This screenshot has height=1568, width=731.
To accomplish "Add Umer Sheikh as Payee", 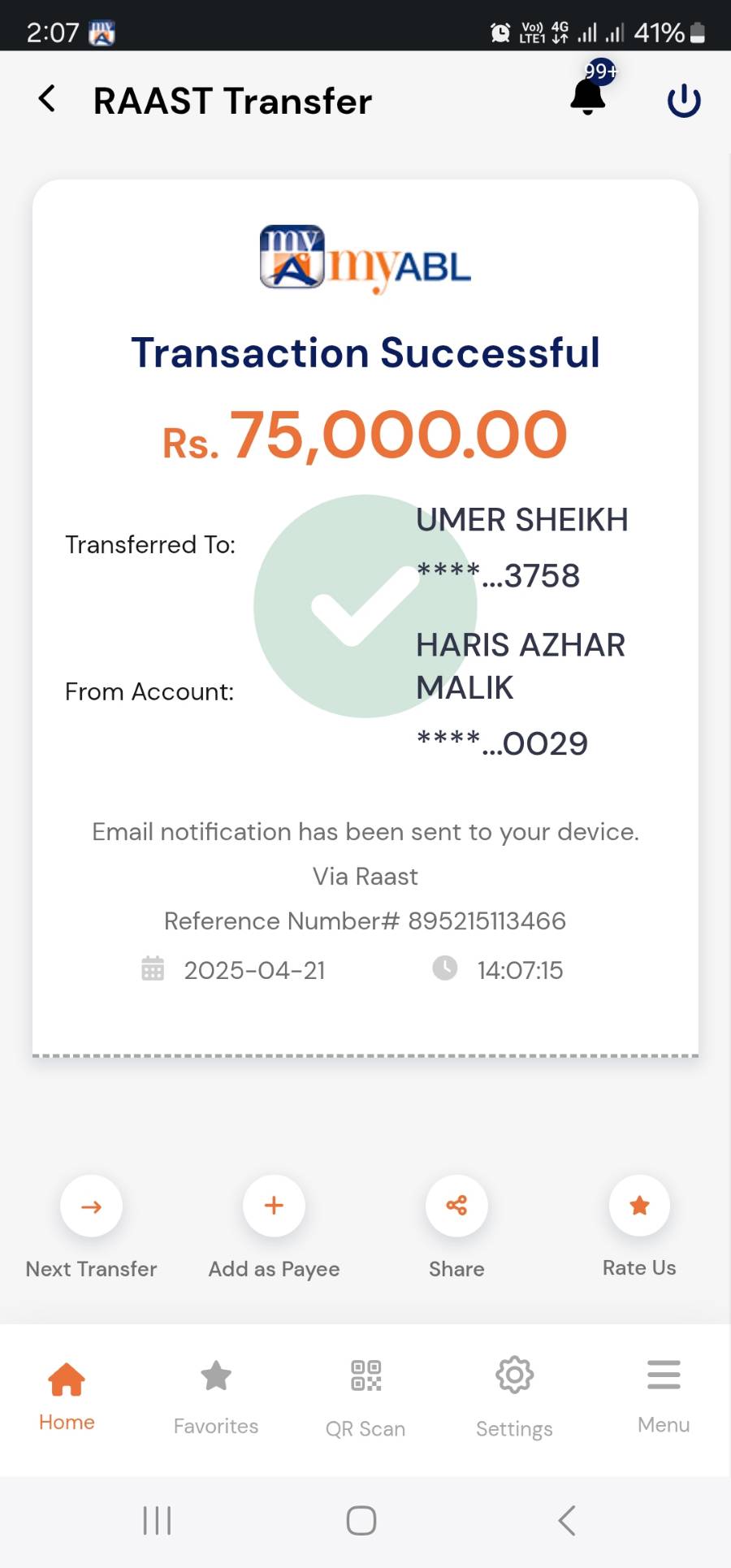I will pos(274,1206).
